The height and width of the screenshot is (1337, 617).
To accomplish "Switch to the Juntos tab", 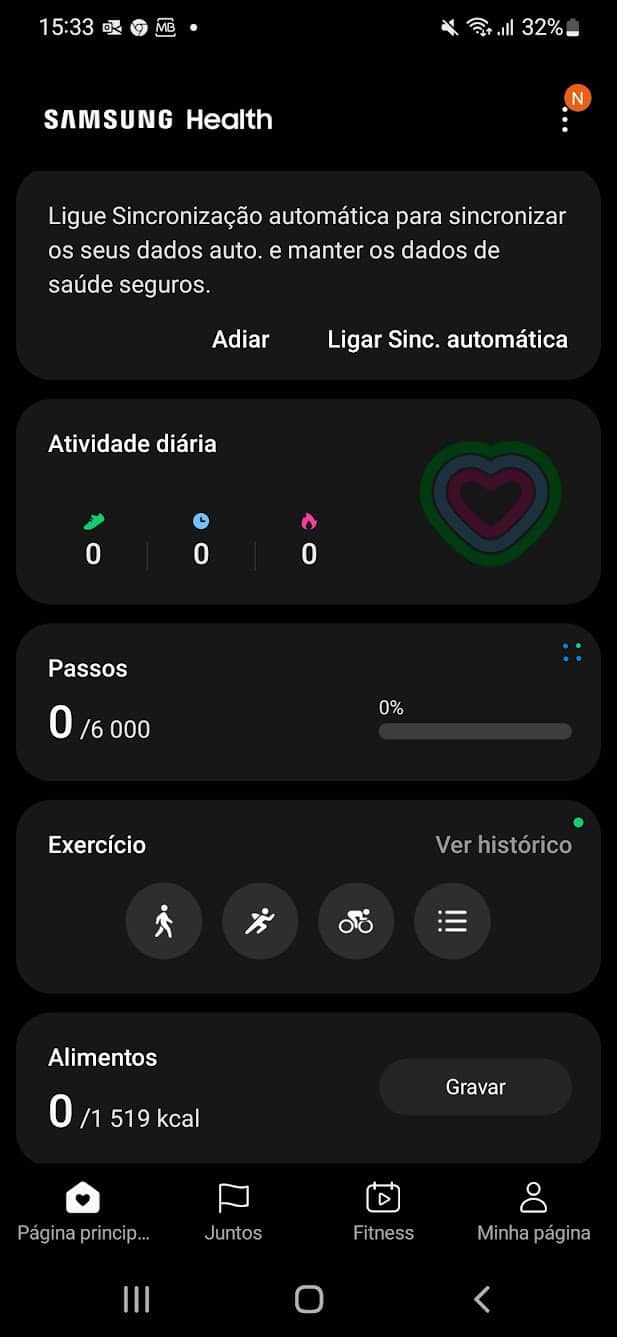I will [233, 1212].
